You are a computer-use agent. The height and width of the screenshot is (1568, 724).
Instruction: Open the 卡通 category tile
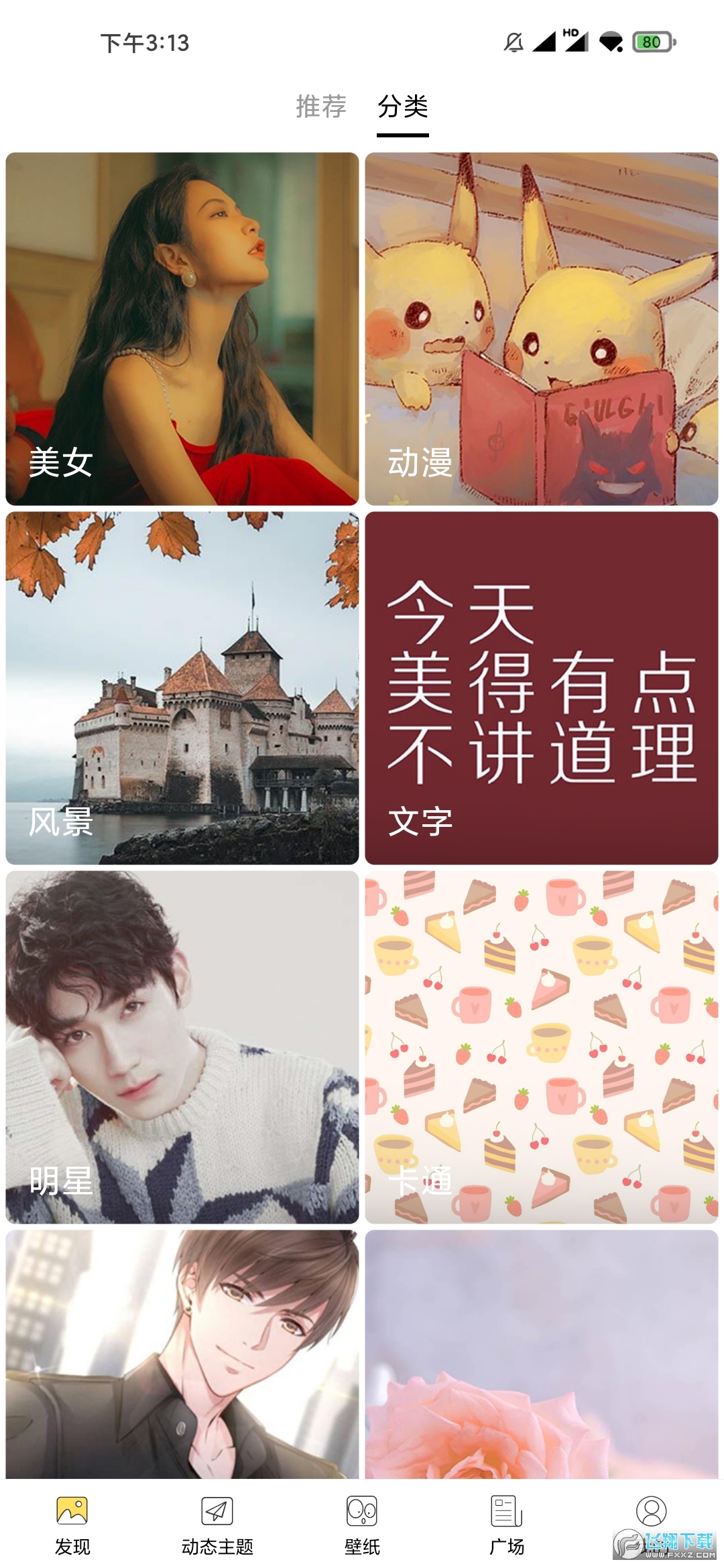coord(541,1047)
